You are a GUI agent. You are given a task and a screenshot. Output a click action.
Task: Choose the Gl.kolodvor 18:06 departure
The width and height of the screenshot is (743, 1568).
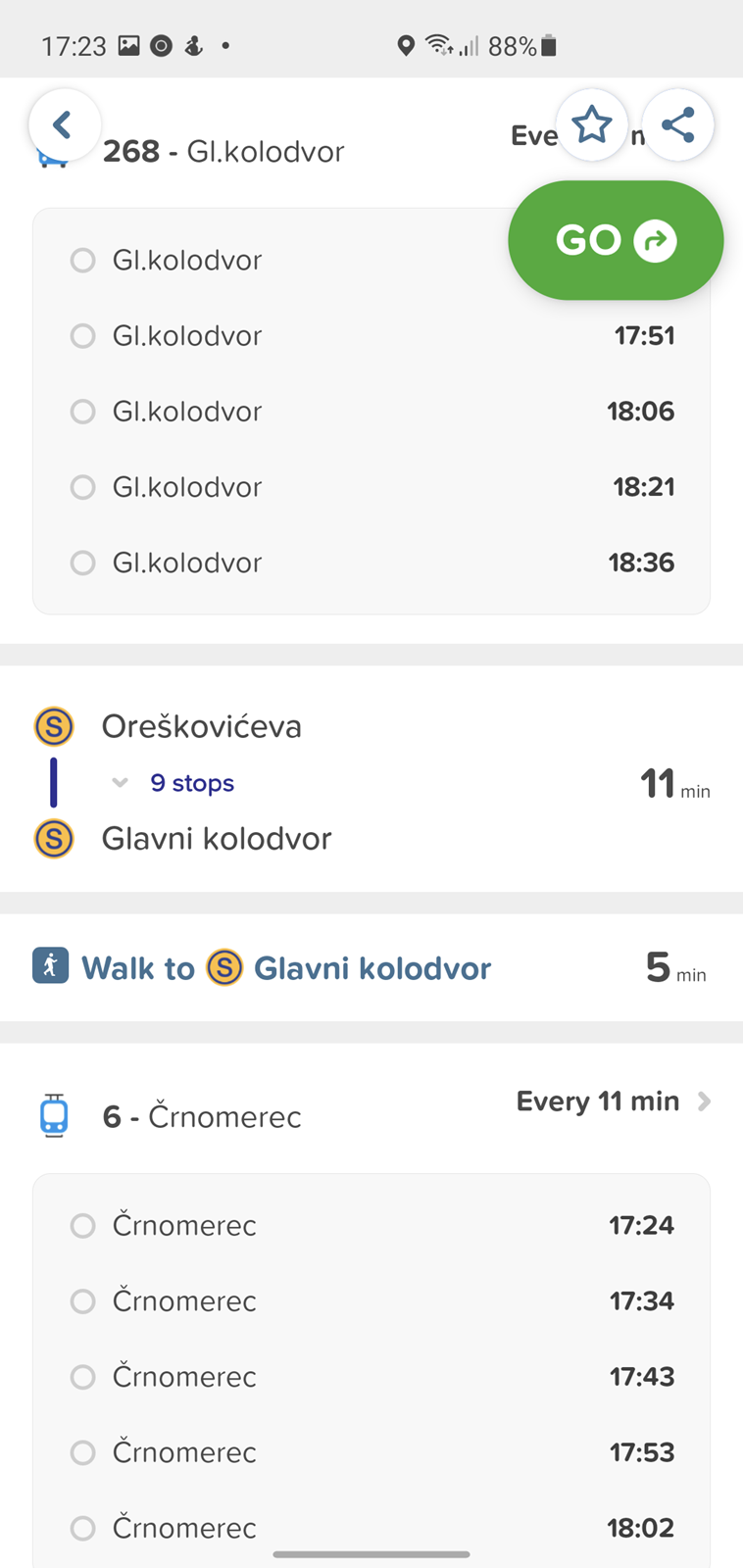[371, 412]
